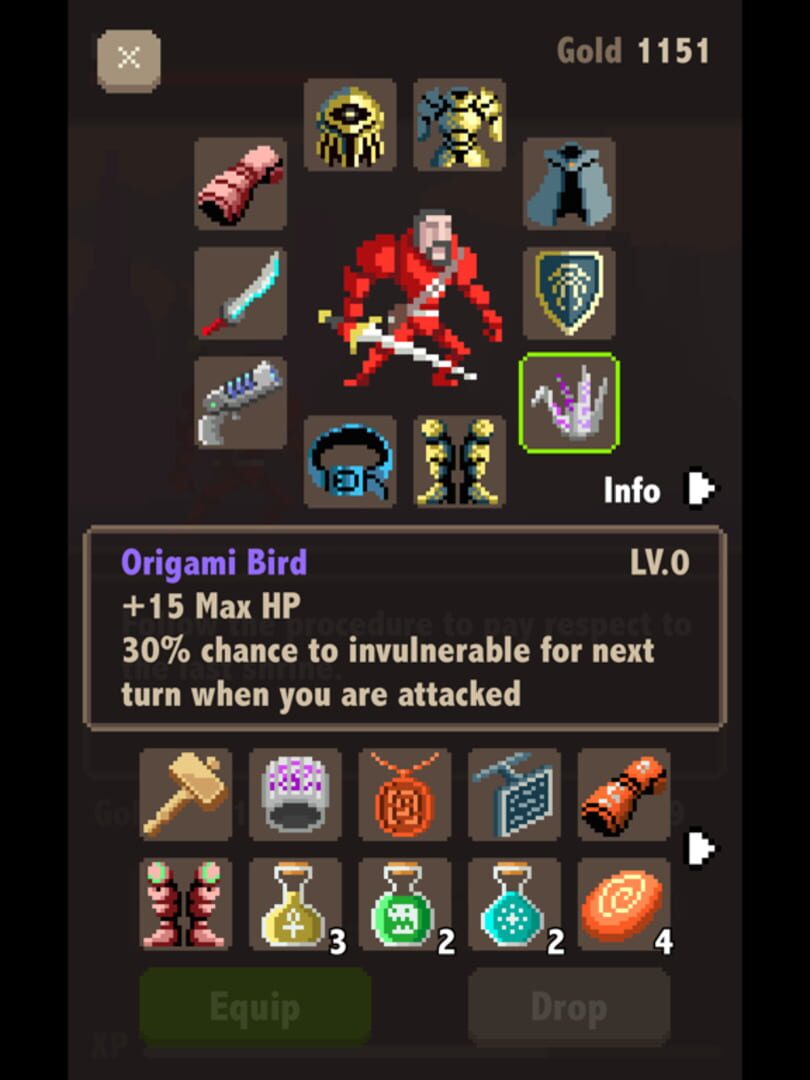Select the orange spiral stone stack
This screenshot has width=810, height=1080.
click(x=623, y=904)
